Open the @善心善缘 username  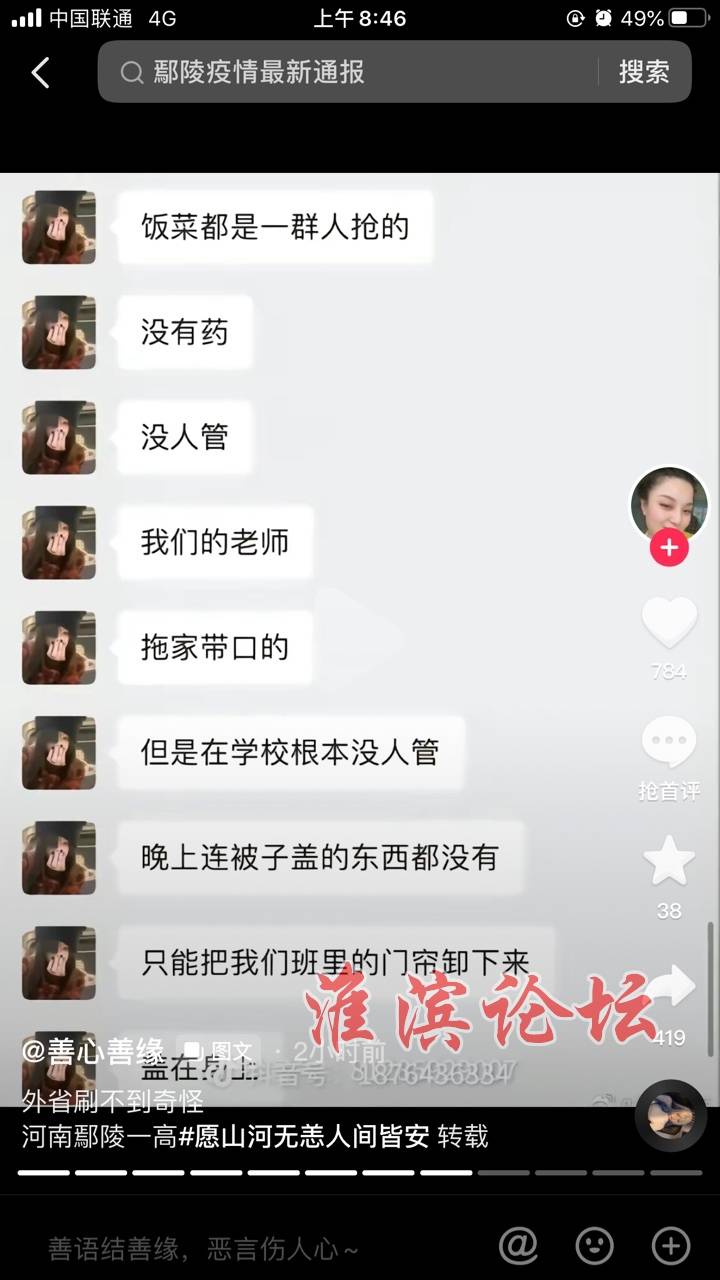(94, 1050)
